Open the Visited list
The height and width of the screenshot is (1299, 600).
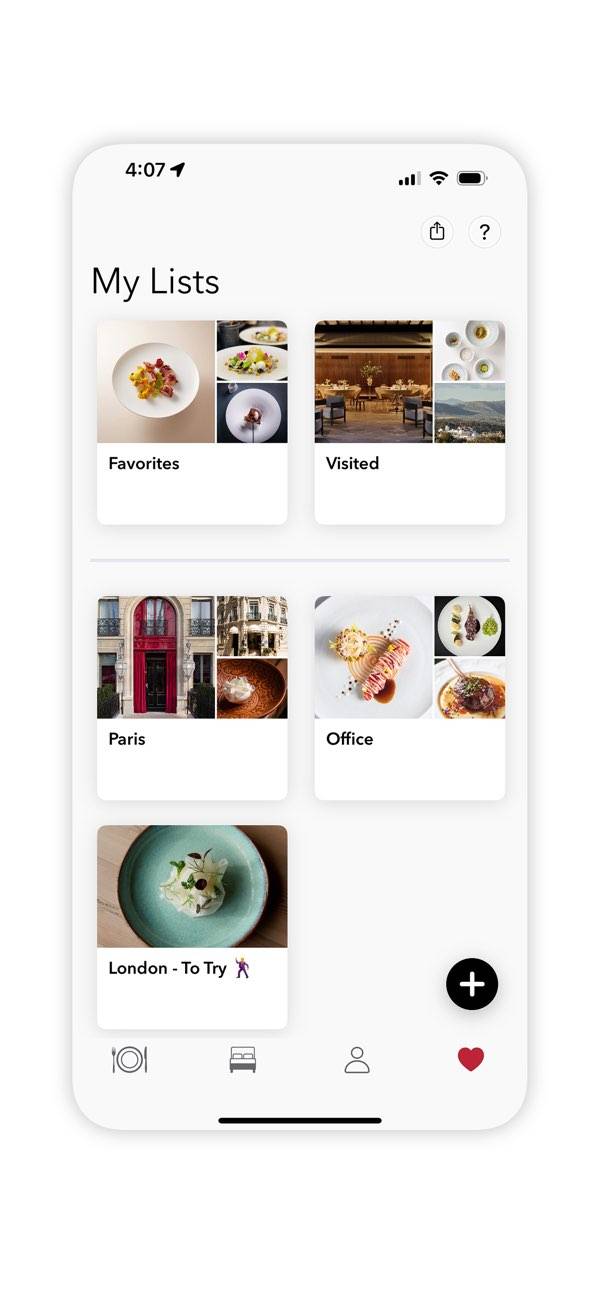coord(409,421)
